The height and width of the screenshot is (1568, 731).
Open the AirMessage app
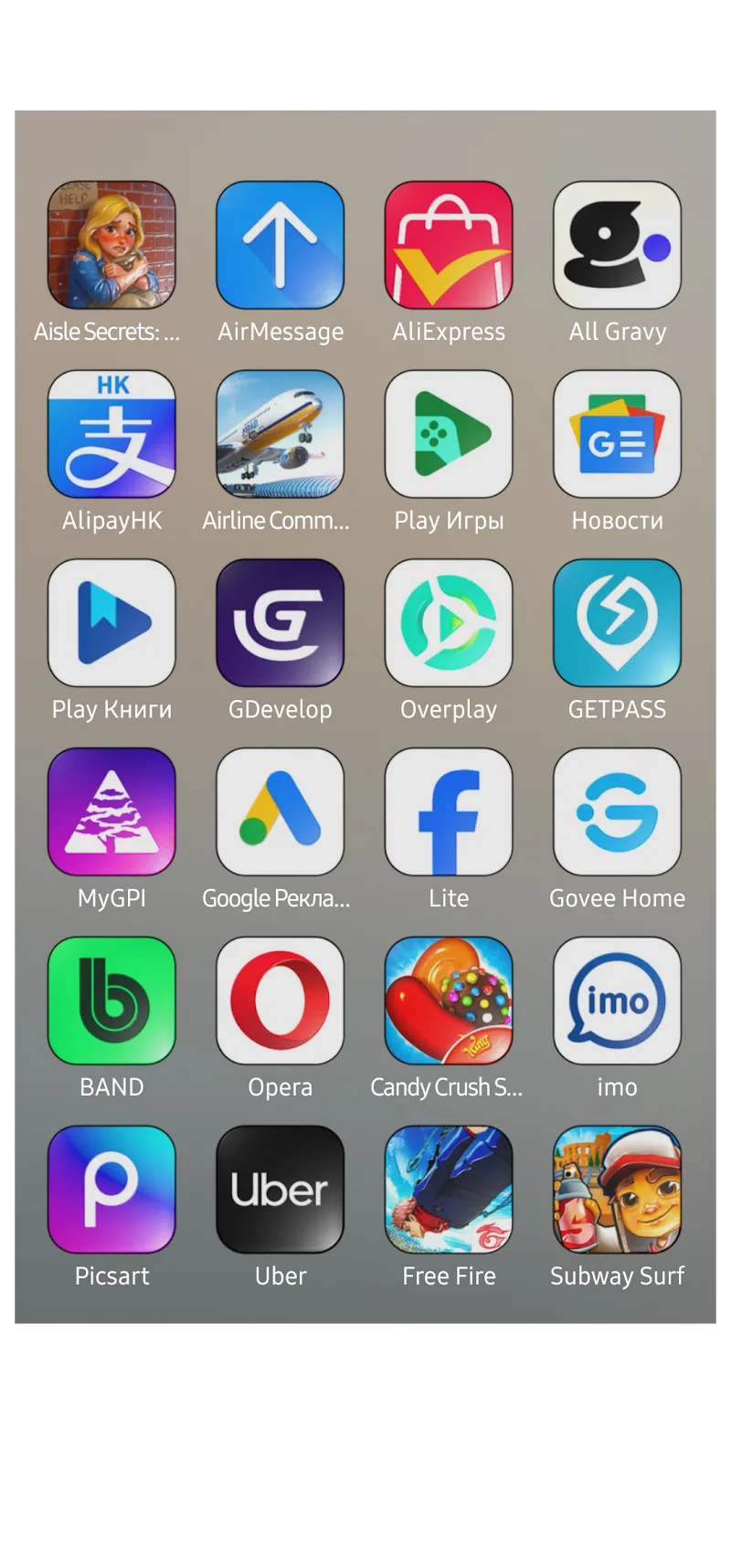[x=280, y=244]
